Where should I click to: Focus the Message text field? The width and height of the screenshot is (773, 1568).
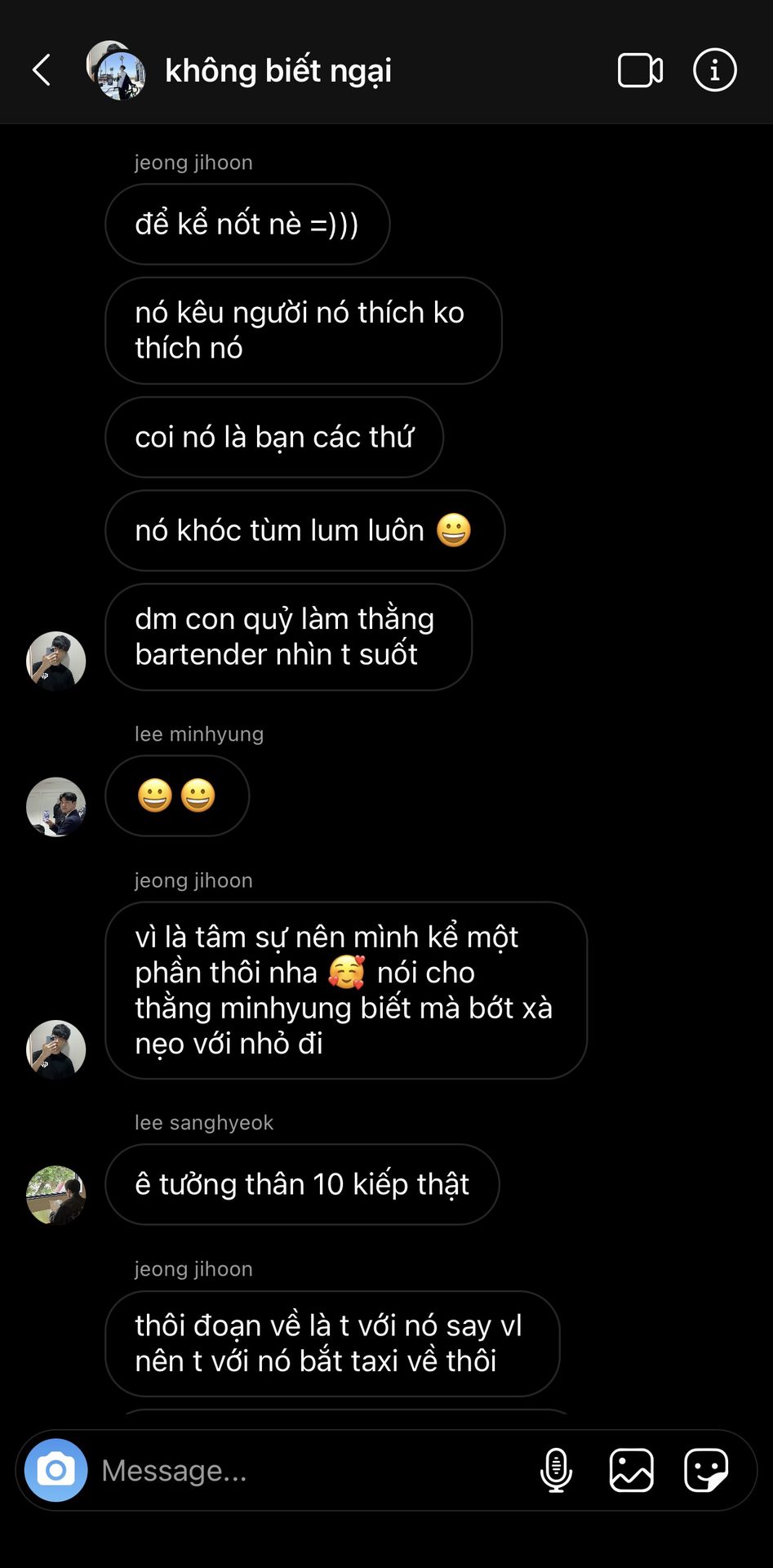[310, 1470]
